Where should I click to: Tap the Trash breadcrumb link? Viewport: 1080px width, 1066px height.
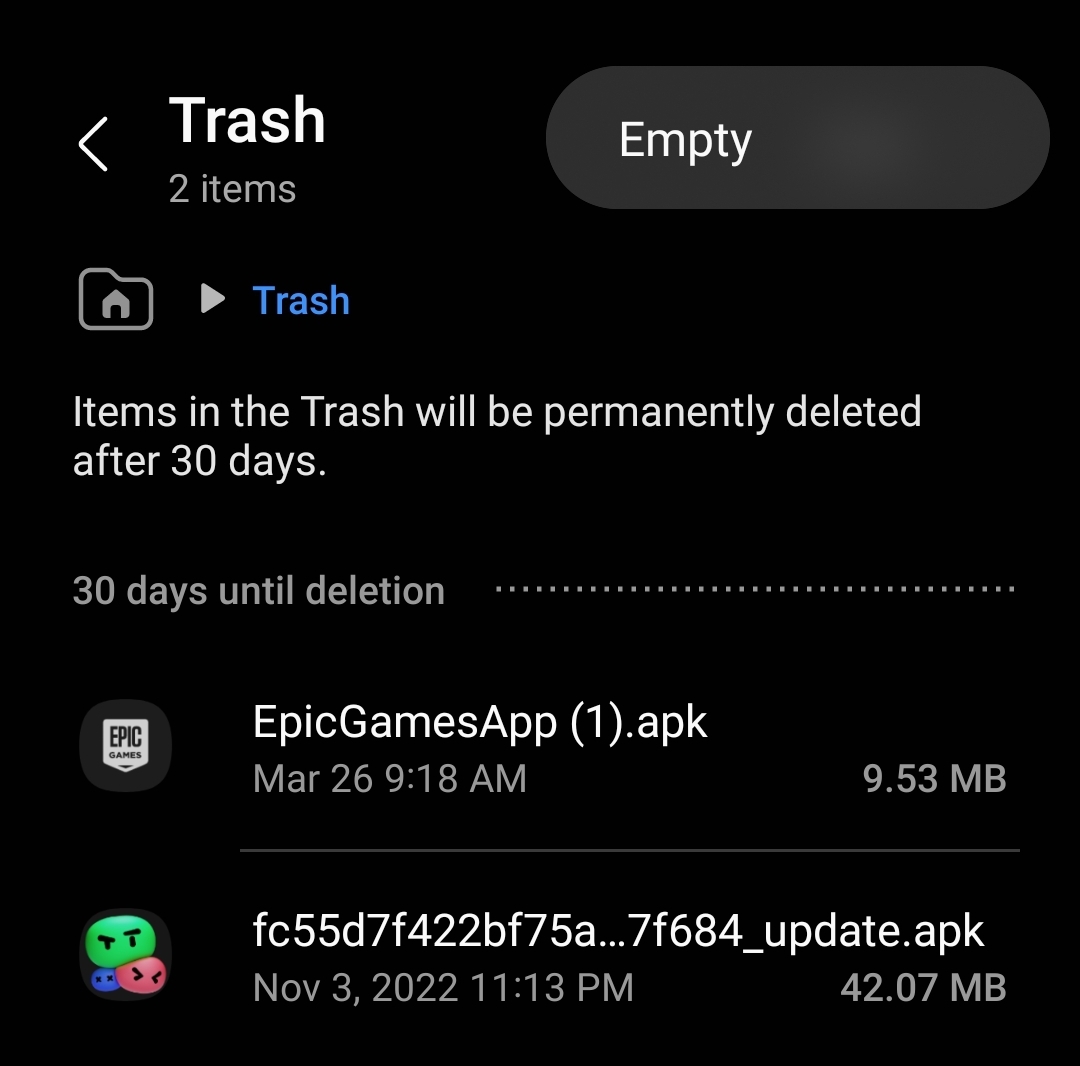301,300
